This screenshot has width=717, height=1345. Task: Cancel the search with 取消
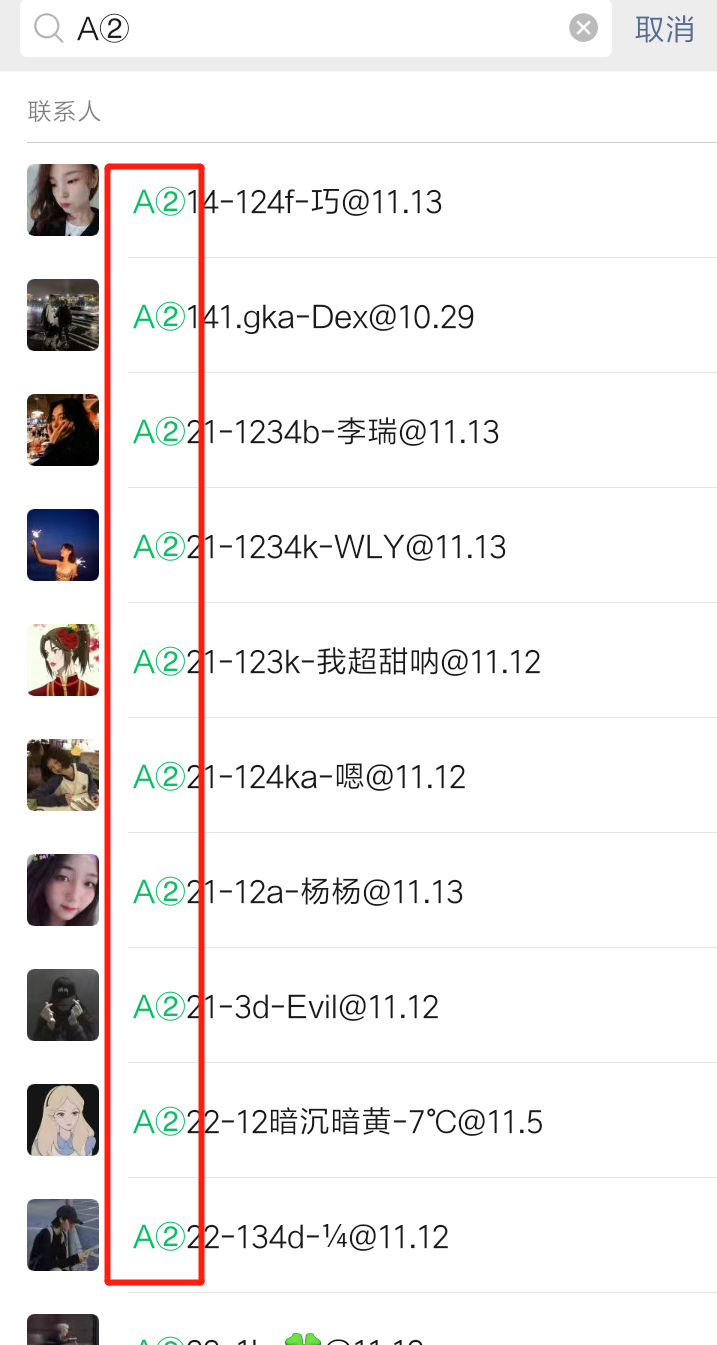(664, 29)
